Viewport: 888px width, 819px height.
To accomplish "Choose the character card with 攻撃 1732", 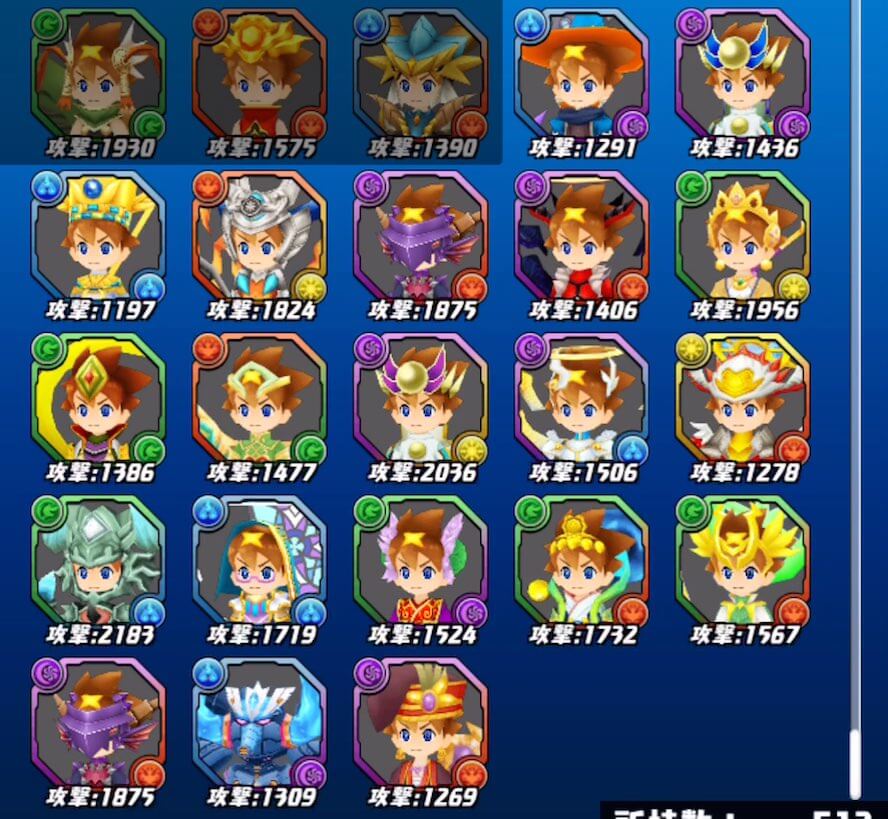I will (581, 561).
